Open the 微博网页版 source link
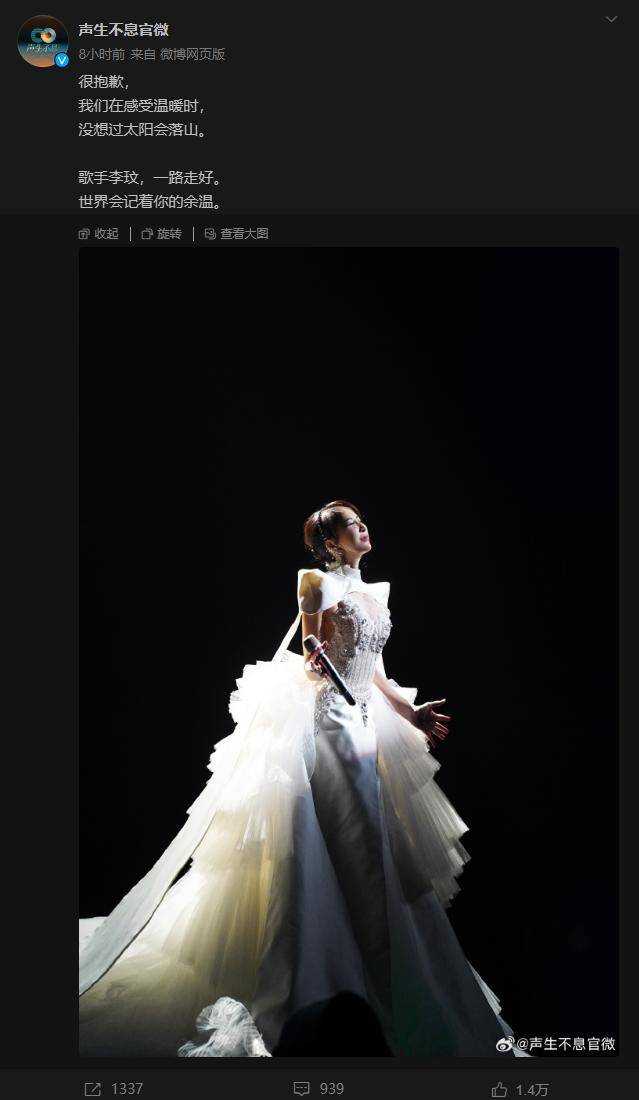 point(192,54)
